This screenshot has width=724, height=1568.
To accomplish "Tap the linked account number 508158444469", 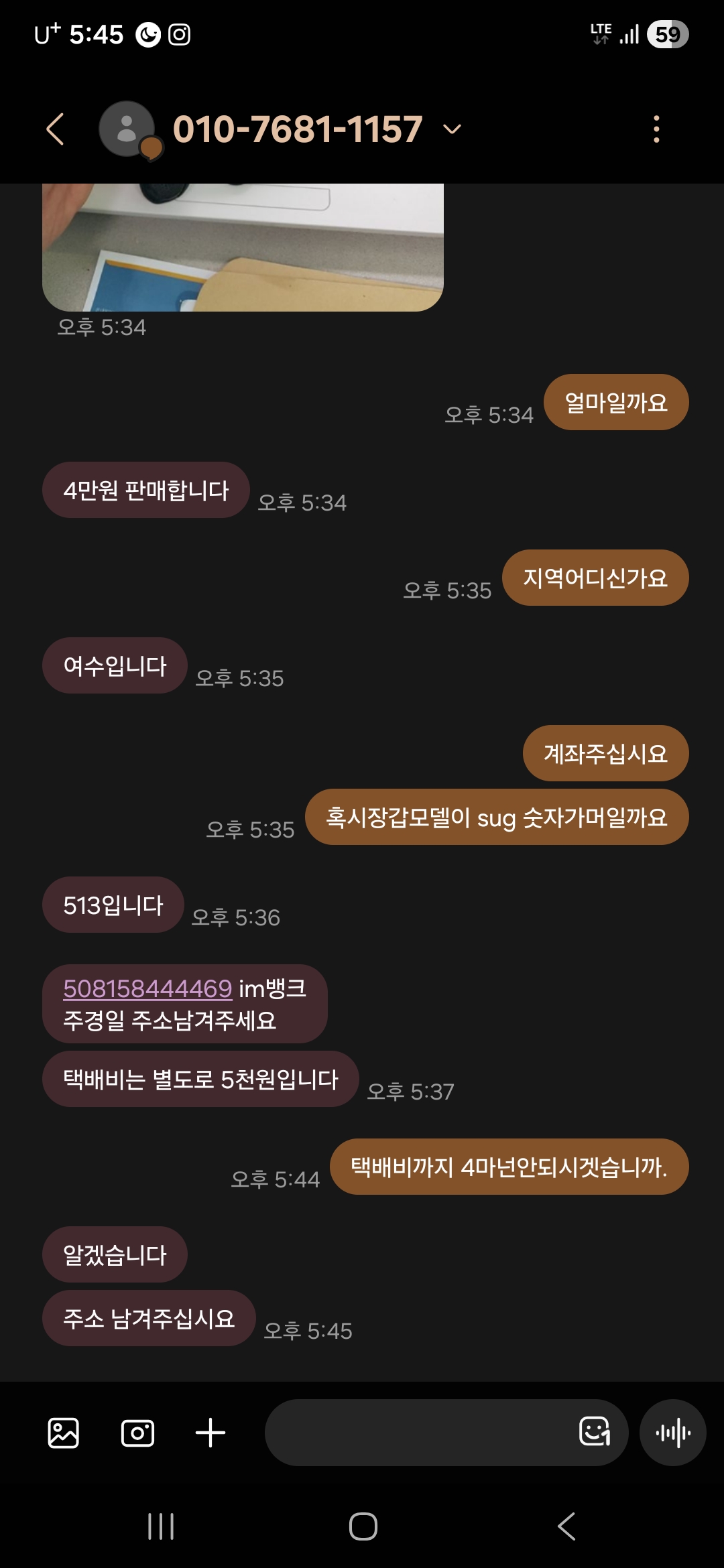I will (x=147, y=988).
